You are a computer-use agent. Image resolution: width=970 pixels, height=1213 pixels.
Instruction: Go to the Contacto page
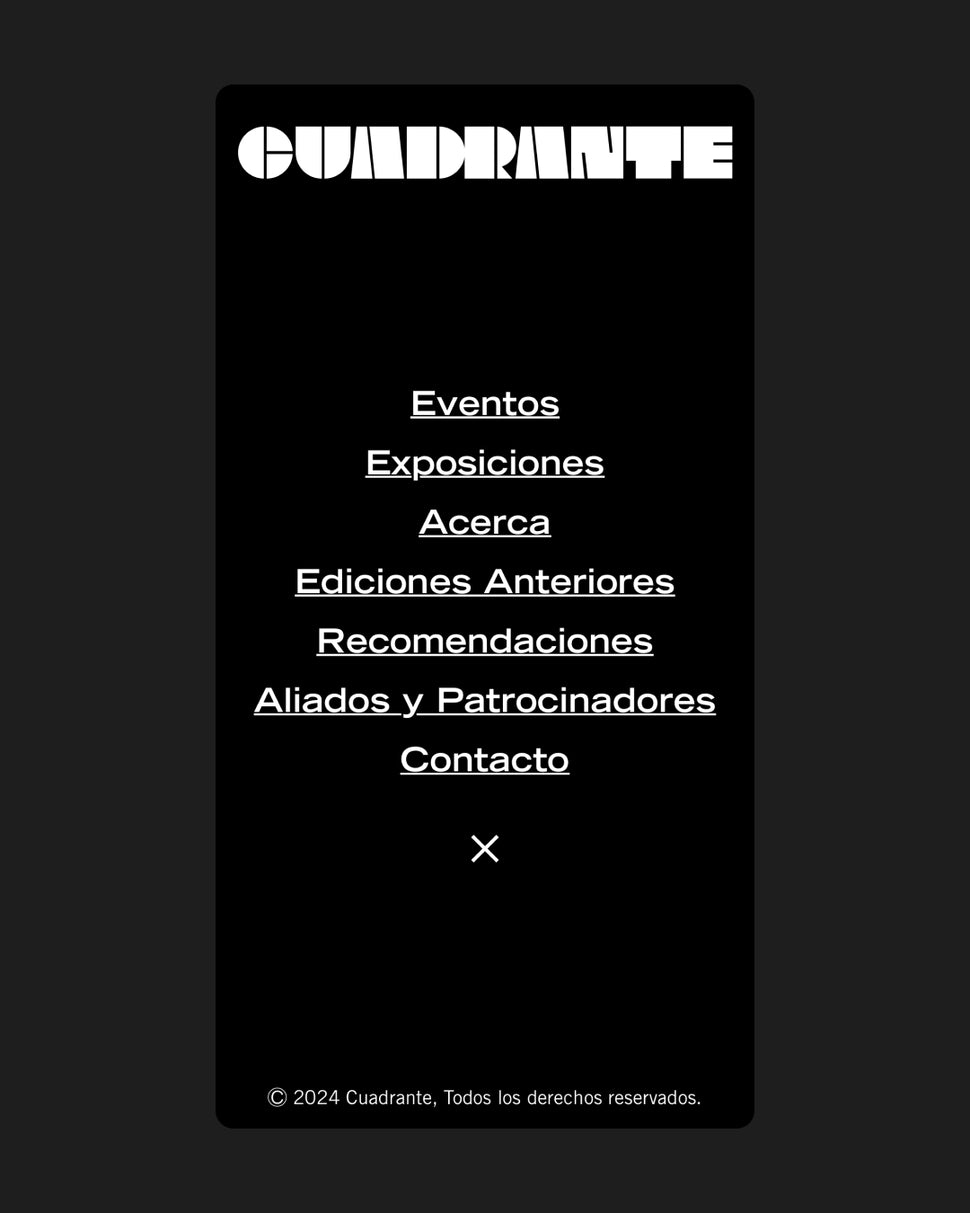point(485,760)
